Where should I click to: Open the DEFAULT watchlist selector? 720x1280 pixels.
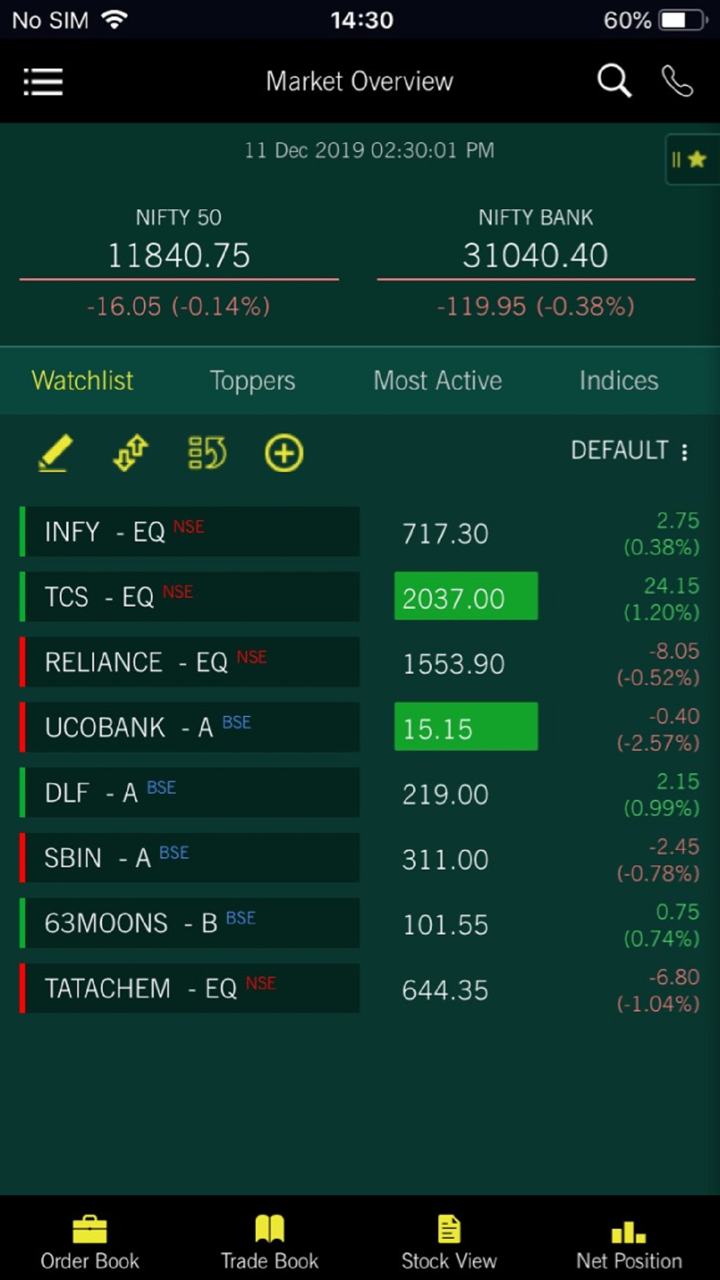coord(629,451)
